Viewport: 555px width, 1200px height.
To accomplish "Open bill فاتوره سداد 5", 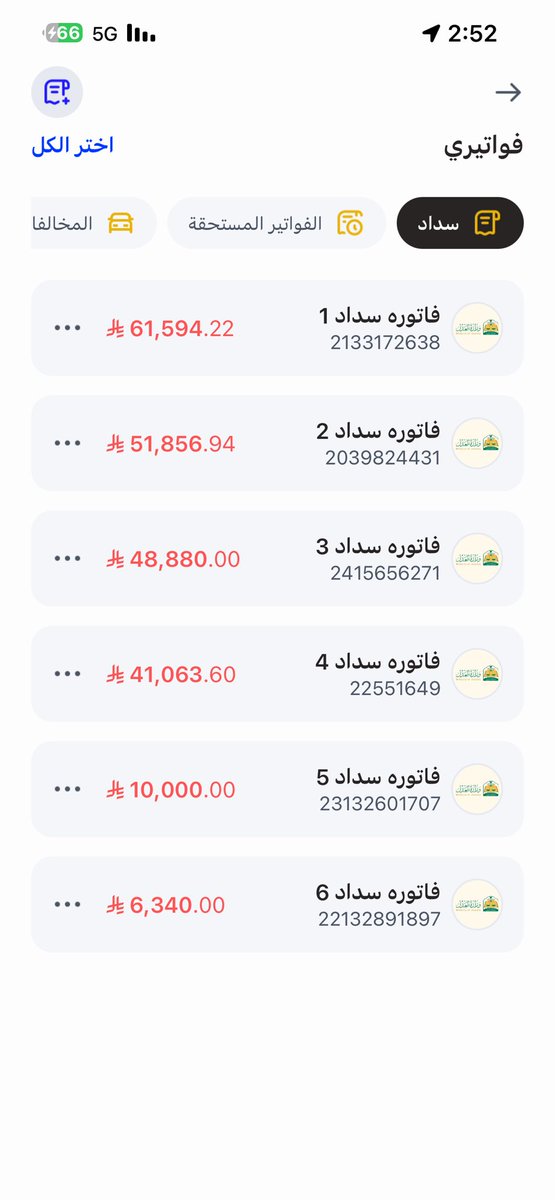I will click(277, 789).
